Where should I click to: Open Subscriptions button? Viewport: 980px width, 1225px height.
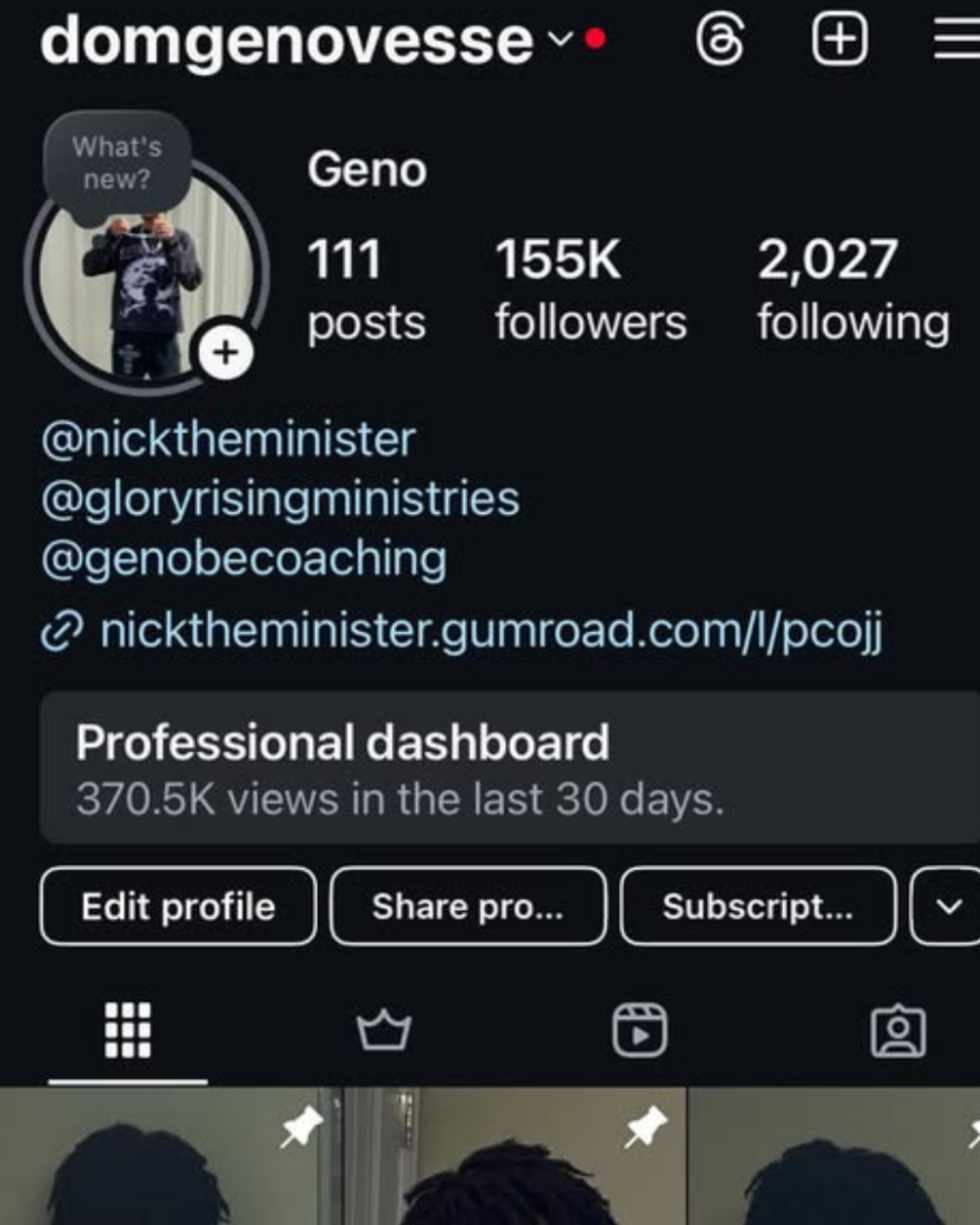tap(758, 907)
